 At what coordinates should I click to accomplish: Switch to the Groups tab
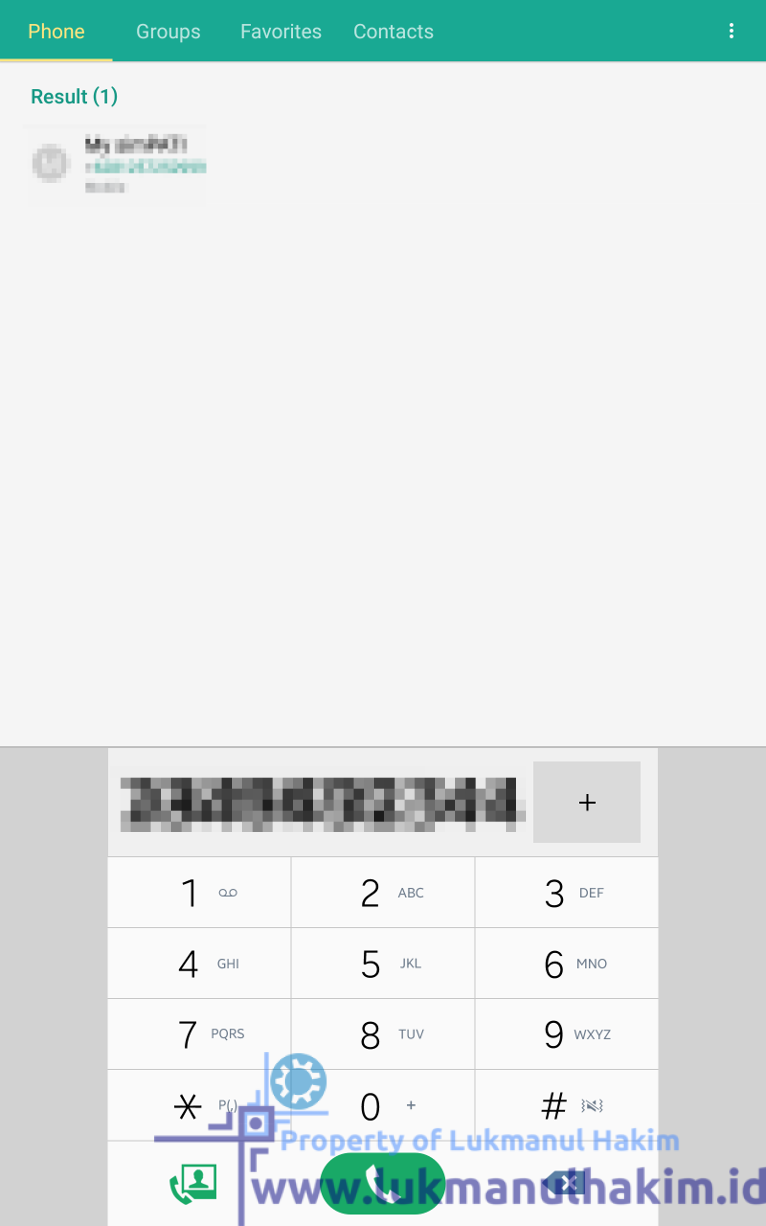click(x=168, y=31)
